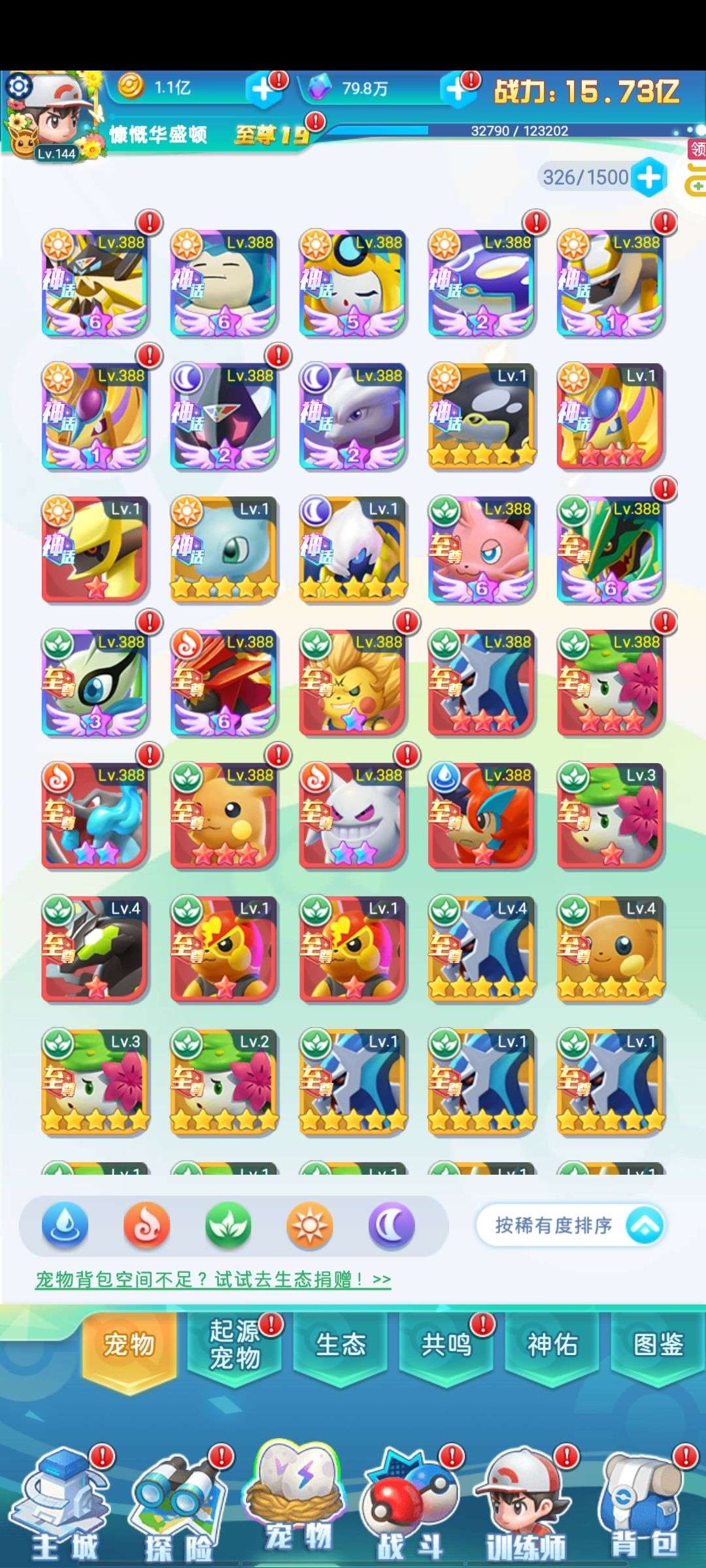
Task: Filter pets by grass type
Action: click(x=228, y=1225)
